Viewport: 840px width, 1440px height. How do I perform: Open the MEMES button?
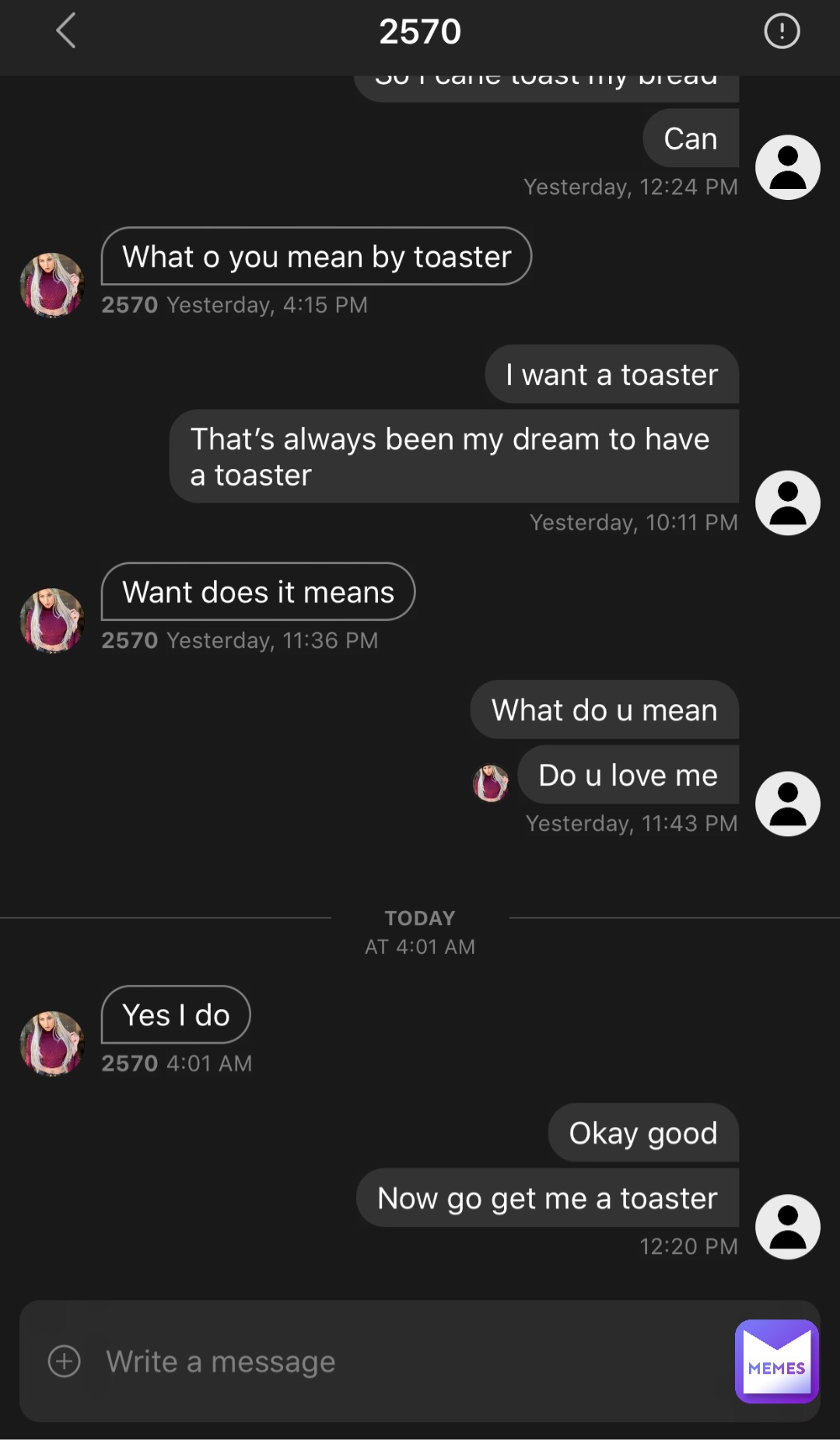click(776, 1361)
